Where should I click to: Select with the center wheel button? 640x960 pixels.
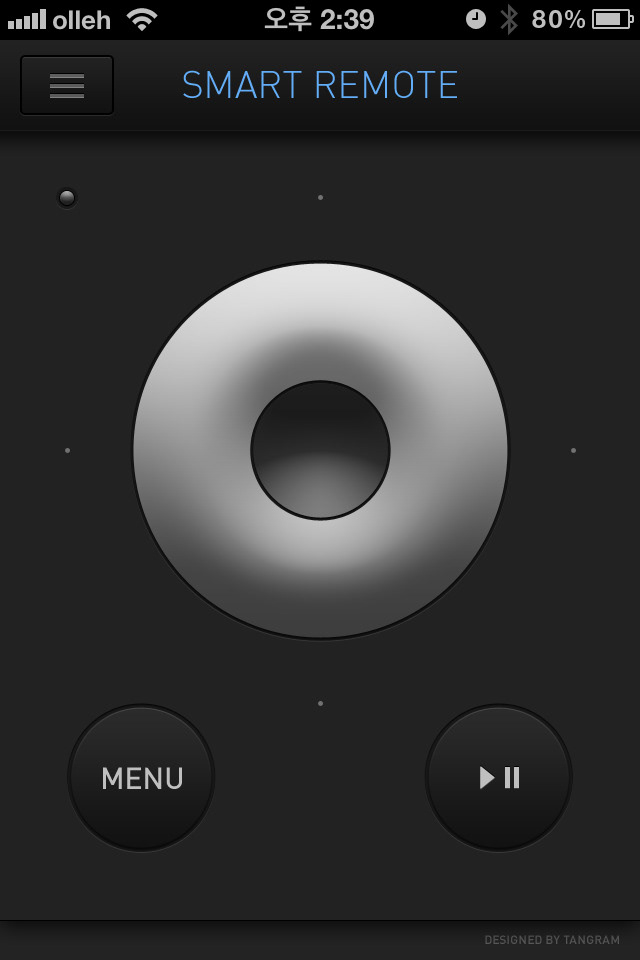320,450
